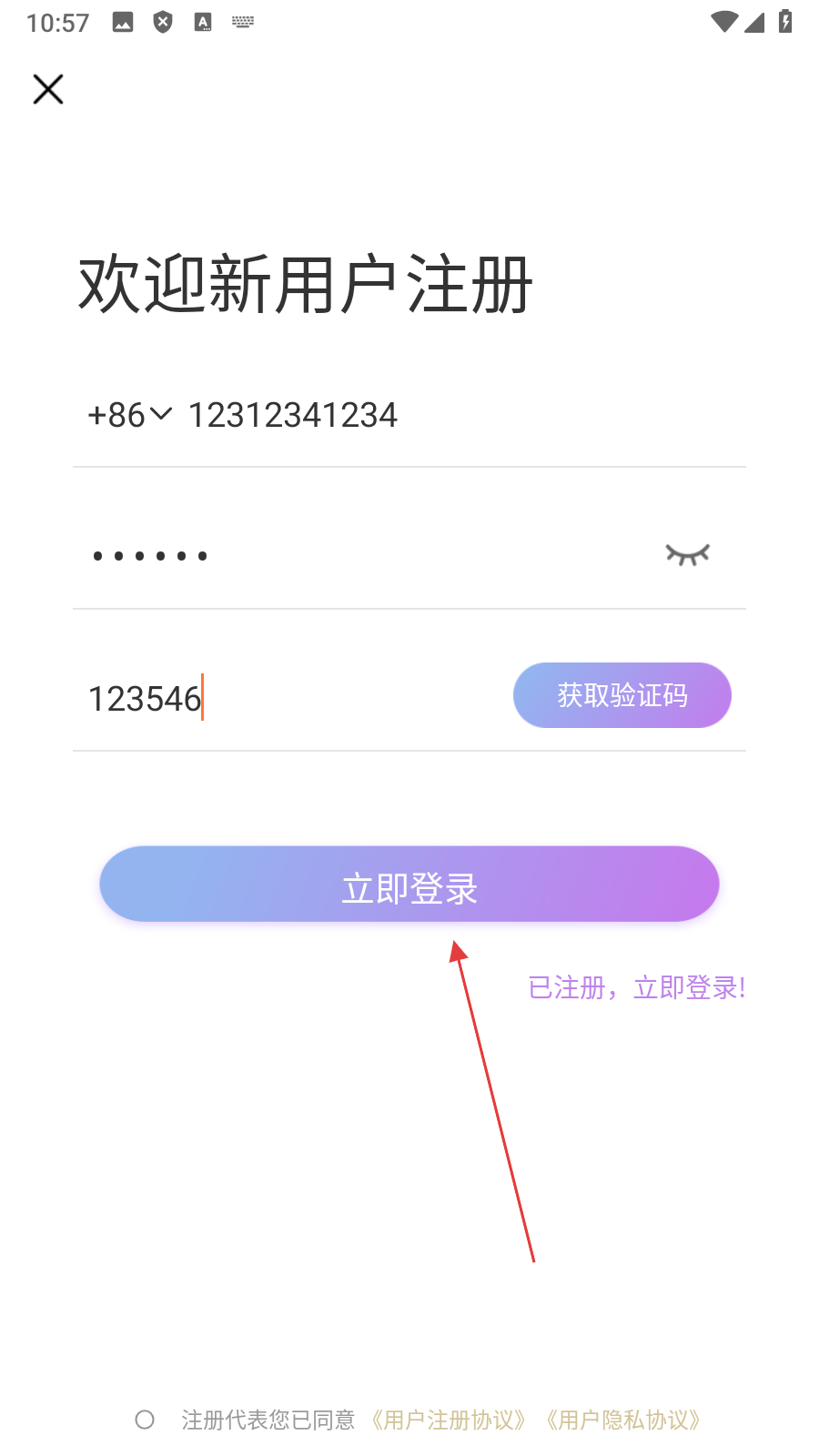This screenshot has width=819, height=1456.
Task: Open the 已注册，立即登录! link
Action: (x=637, y=987)
